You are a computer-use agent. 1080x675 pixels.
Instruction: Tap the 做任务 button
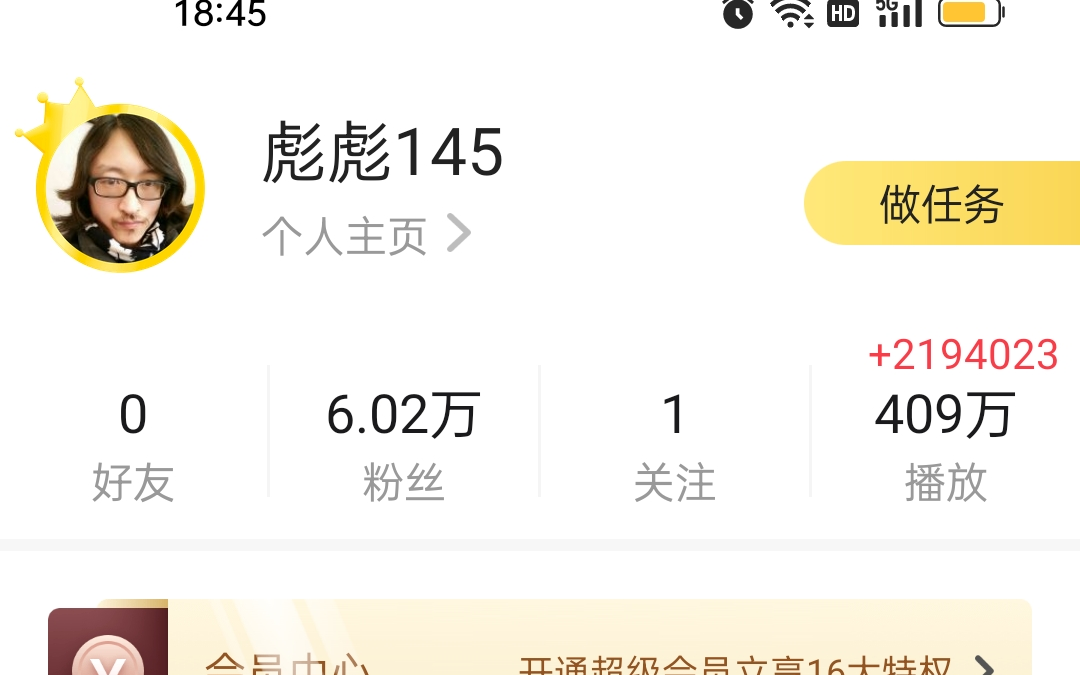click(941, 204)
